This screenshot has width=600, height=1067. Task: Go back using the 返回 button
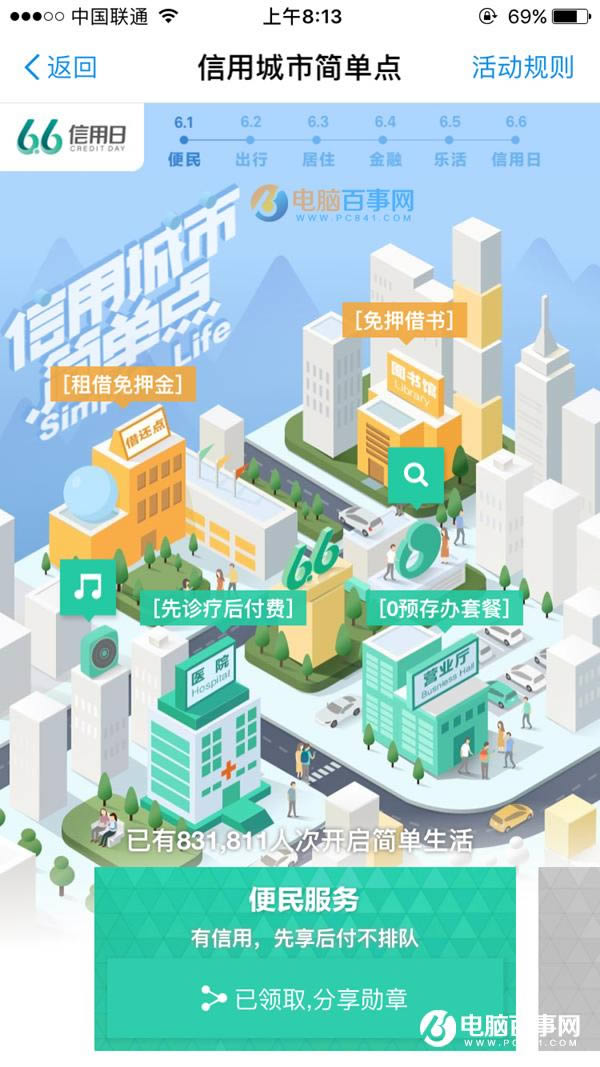click(x=60, y=67)
